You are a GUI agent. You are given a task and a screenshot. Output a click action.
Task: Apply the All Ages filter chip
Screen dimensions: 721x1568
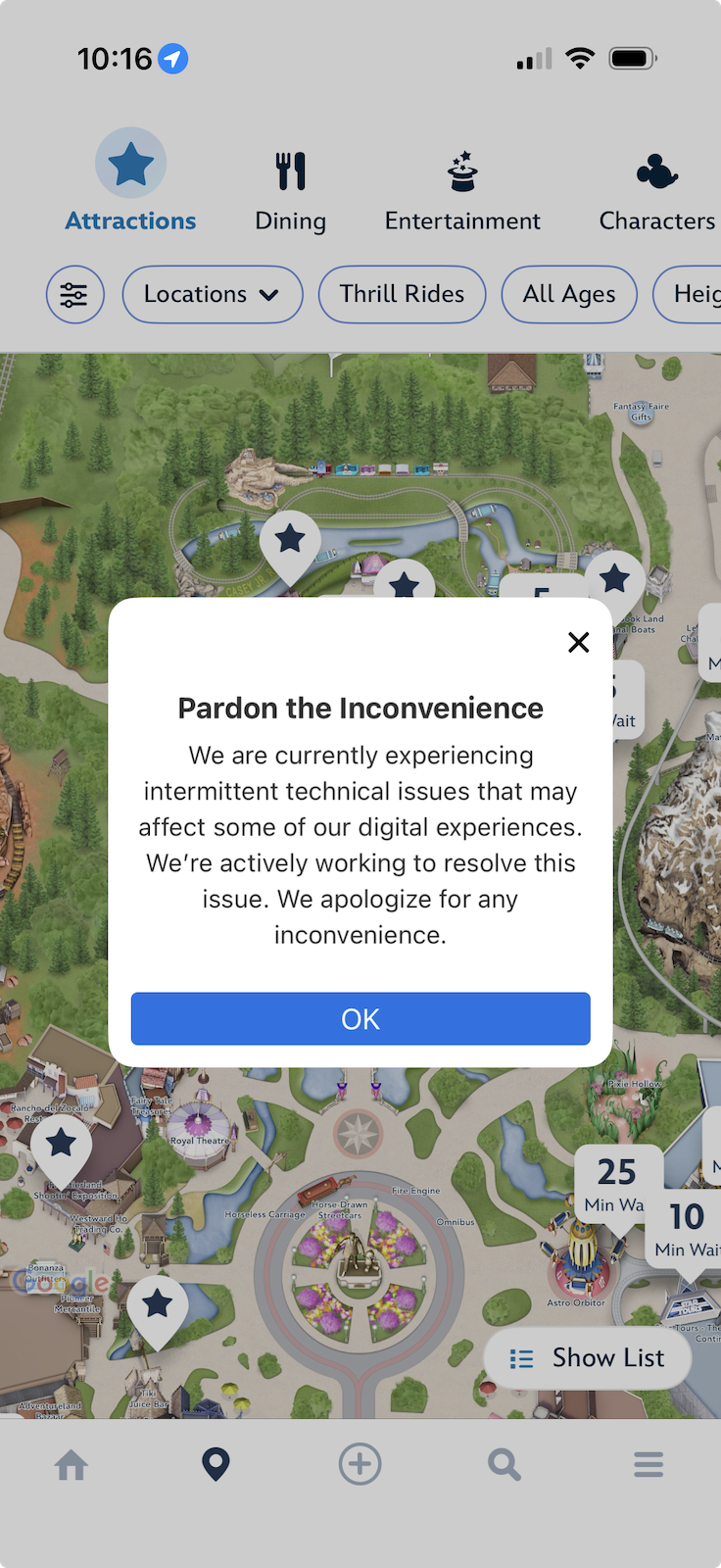coord(569,294)
